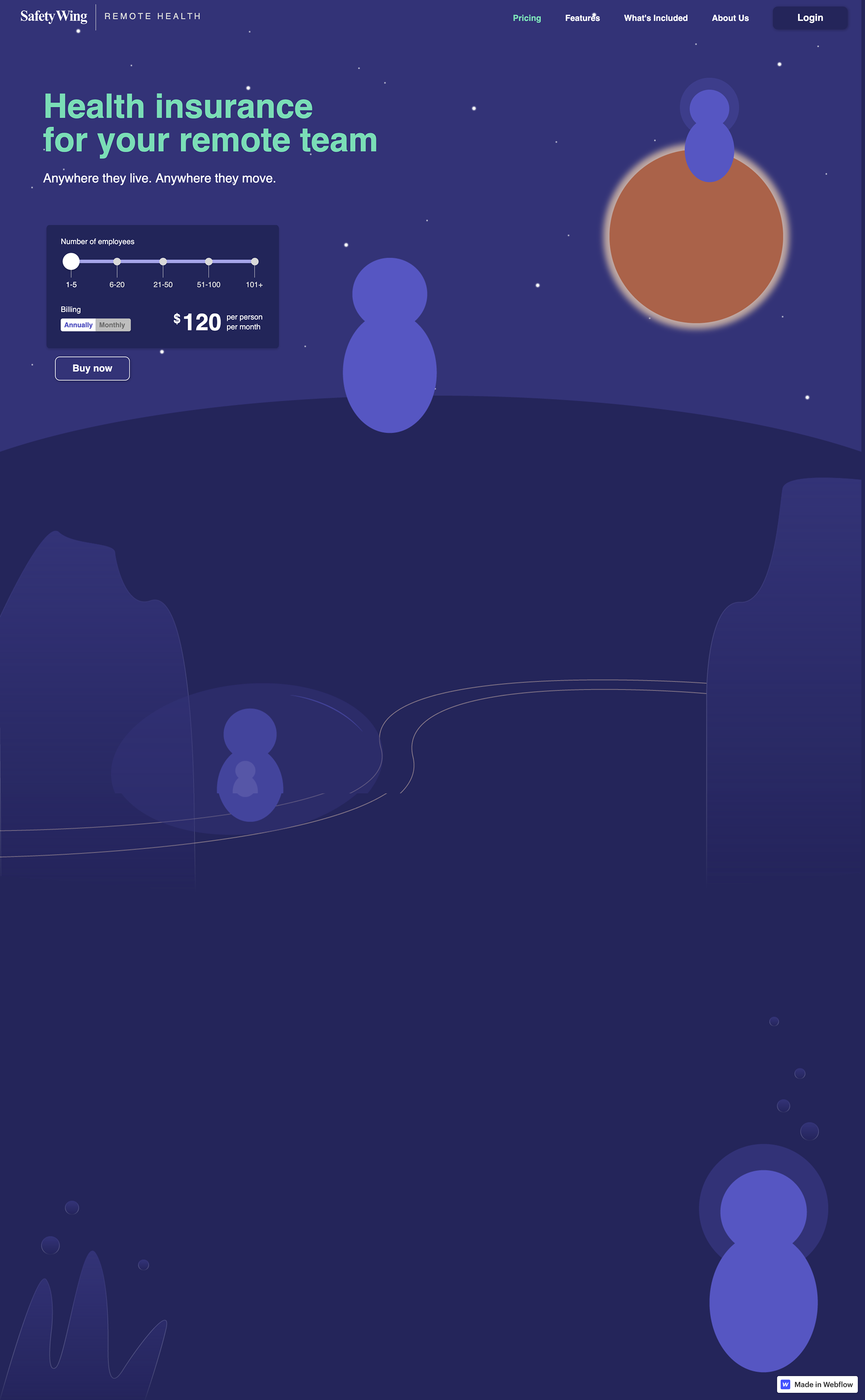Tap the Login button
The height and width of the screenshot is (1400, 865).
pyautogui.click(x=810, y=18)
